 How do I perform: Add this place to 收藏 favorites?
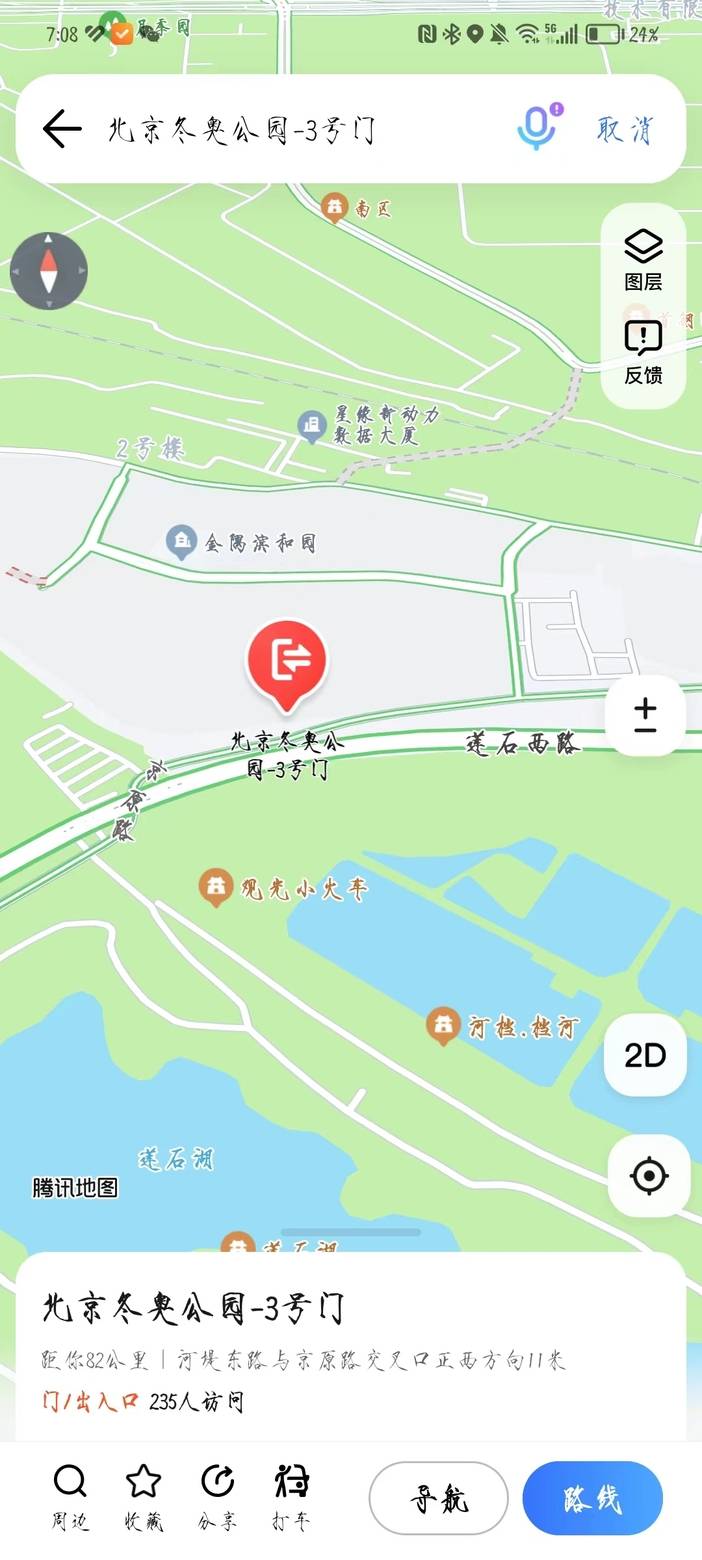[x=143, y=1497]
